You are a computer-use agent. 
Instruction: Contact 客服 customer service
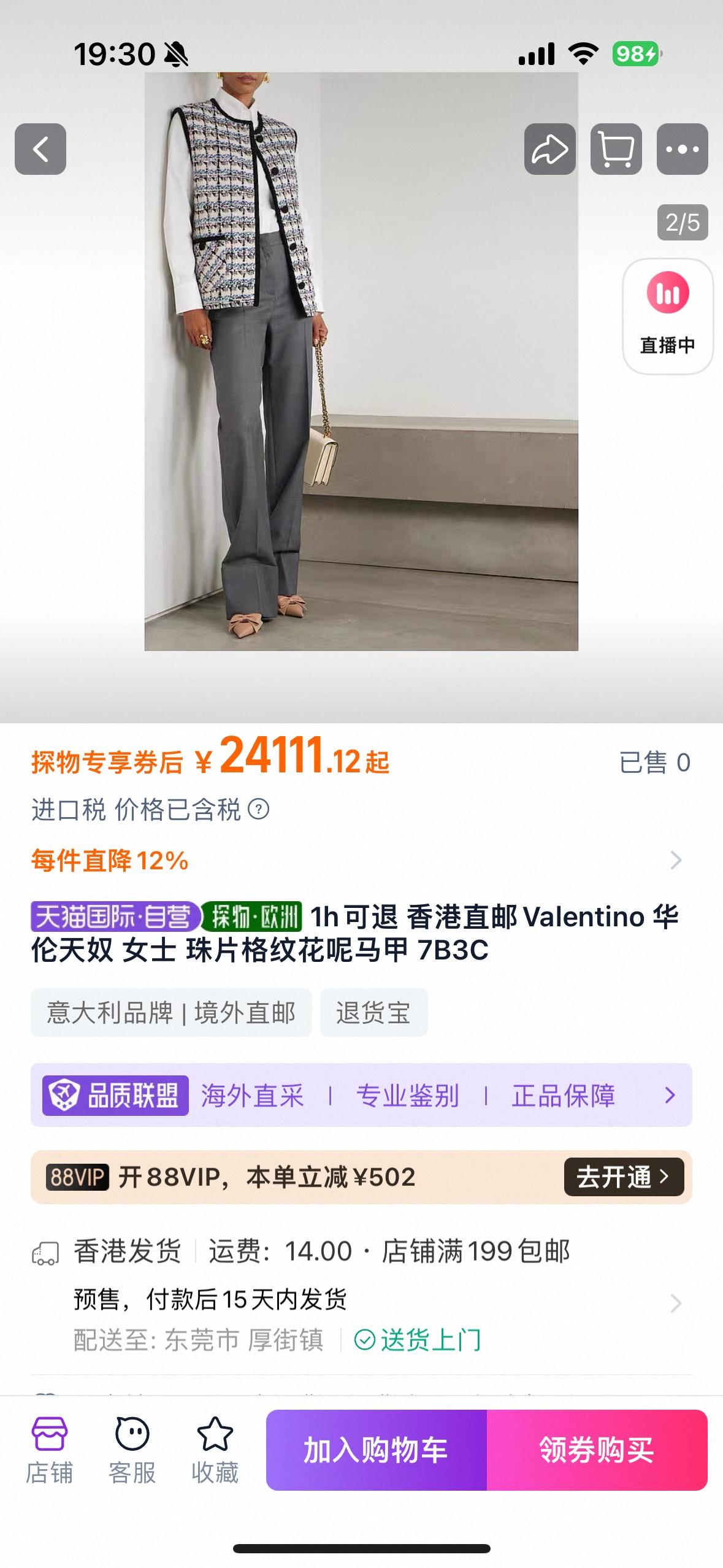(x=132, y=1450)
